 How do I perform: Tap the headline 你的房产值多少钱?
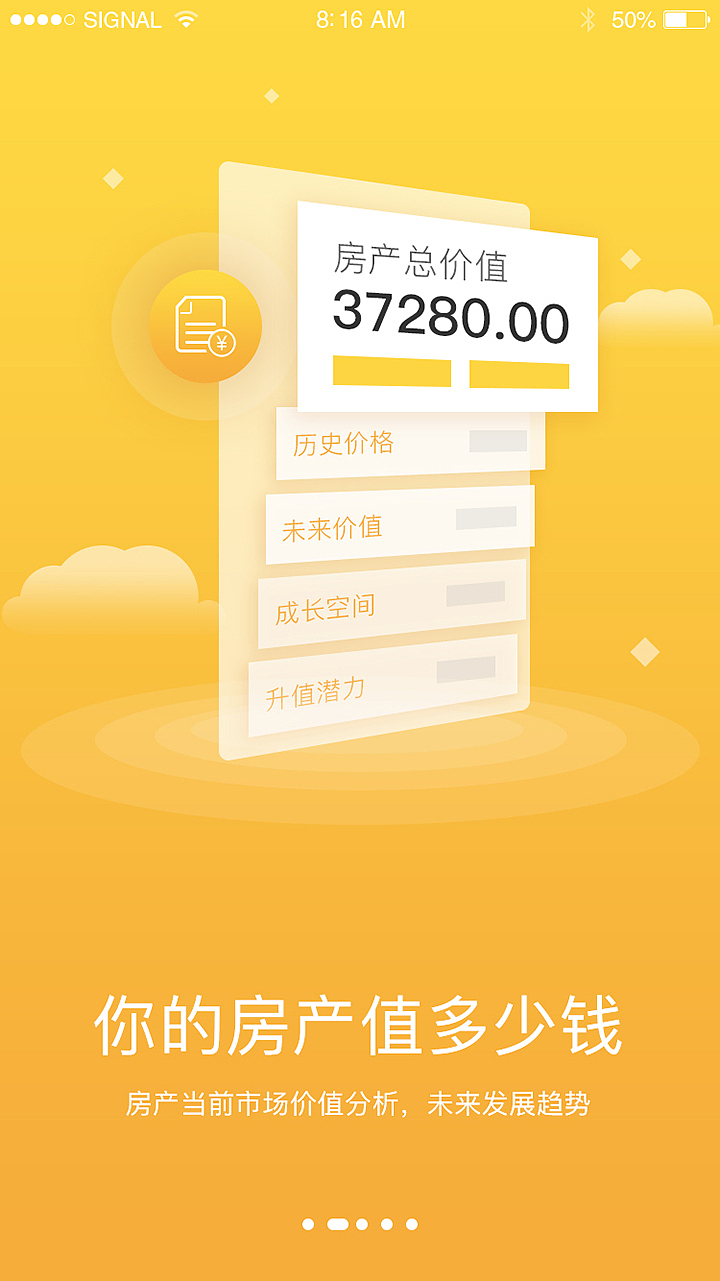(x=360, y=1022)
